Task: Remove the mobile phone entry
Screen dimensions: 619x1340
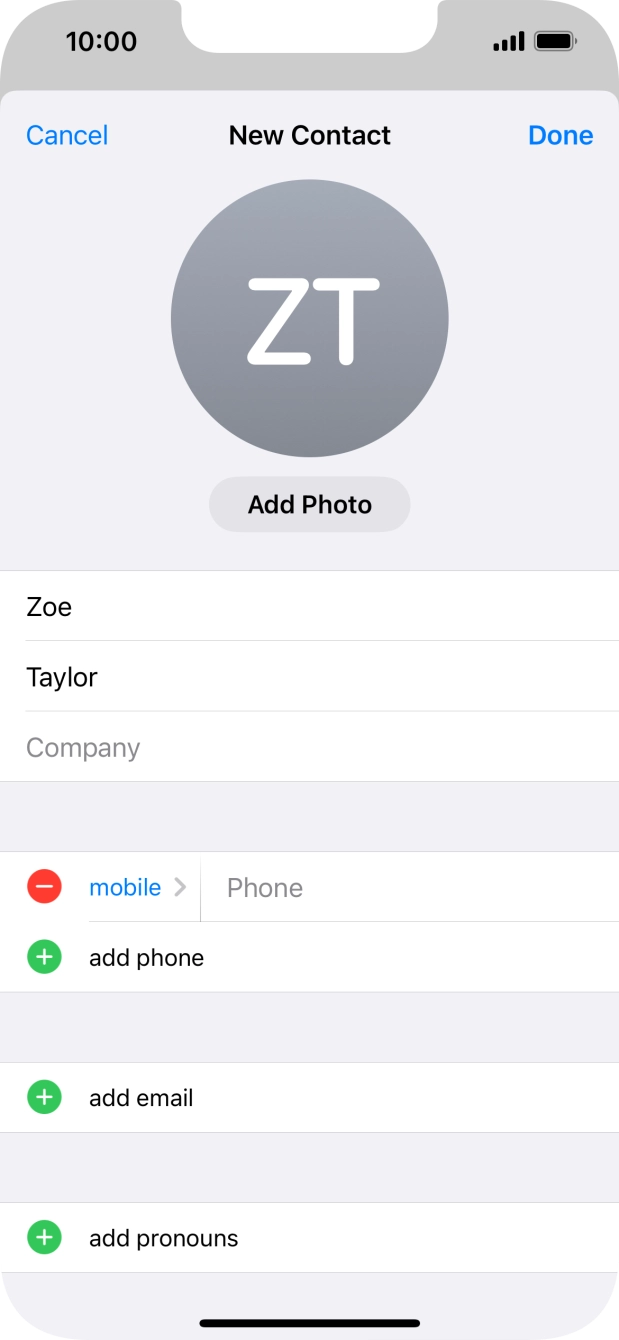Action: 44,887
